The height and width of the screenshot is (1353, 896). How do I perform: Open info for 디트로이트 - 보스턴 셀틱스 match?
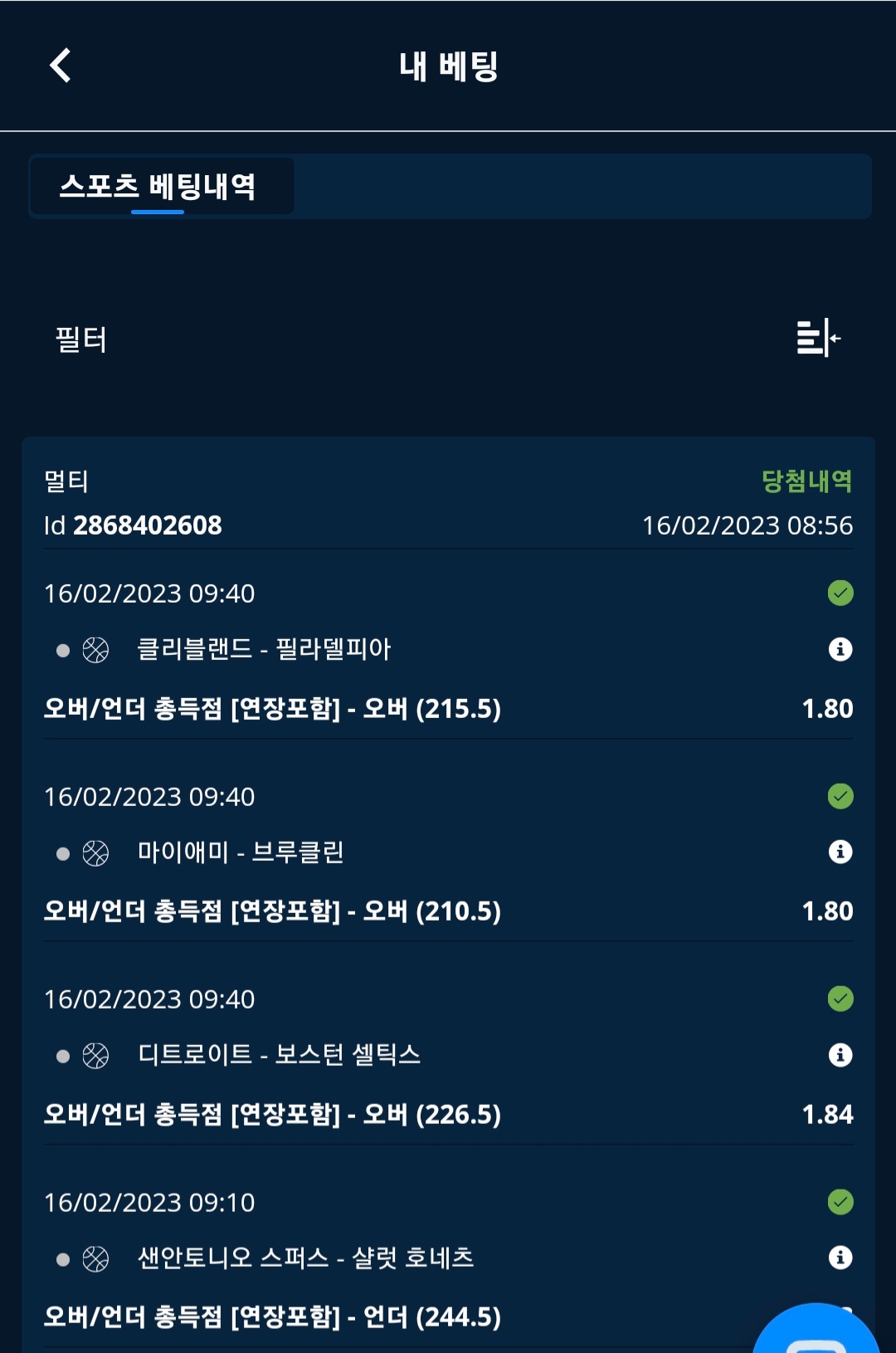(x=840, y=1055)
